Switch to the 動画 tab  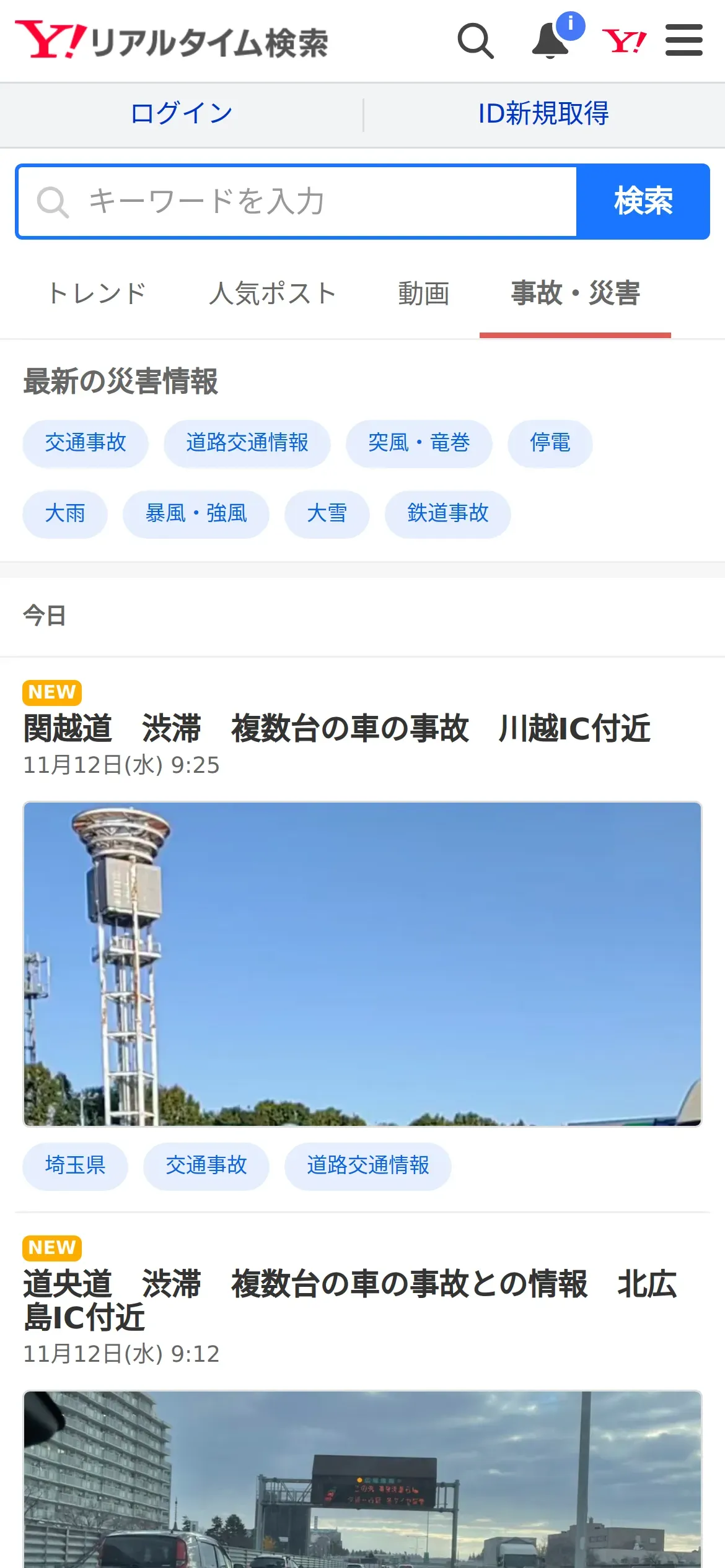point(423,294)
